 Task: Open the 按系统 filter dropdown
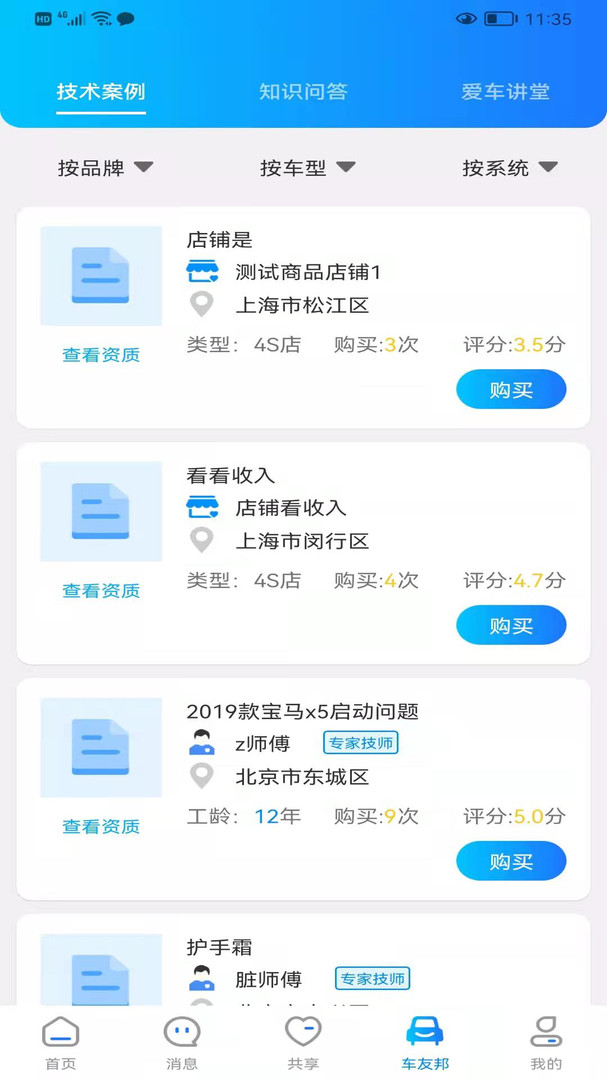coord(510,167)
